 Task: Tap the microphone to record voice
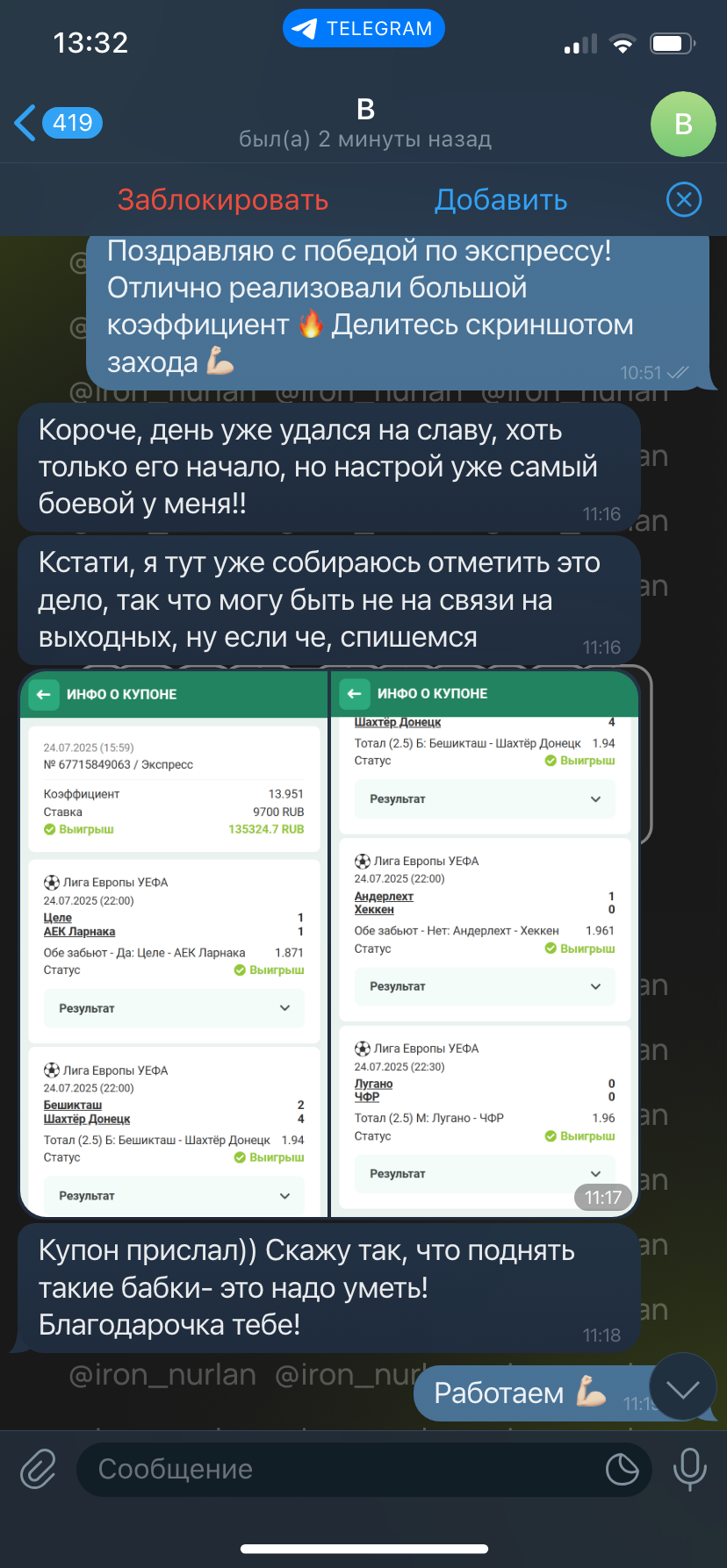pyautogui.click(x=689, y=1469)
